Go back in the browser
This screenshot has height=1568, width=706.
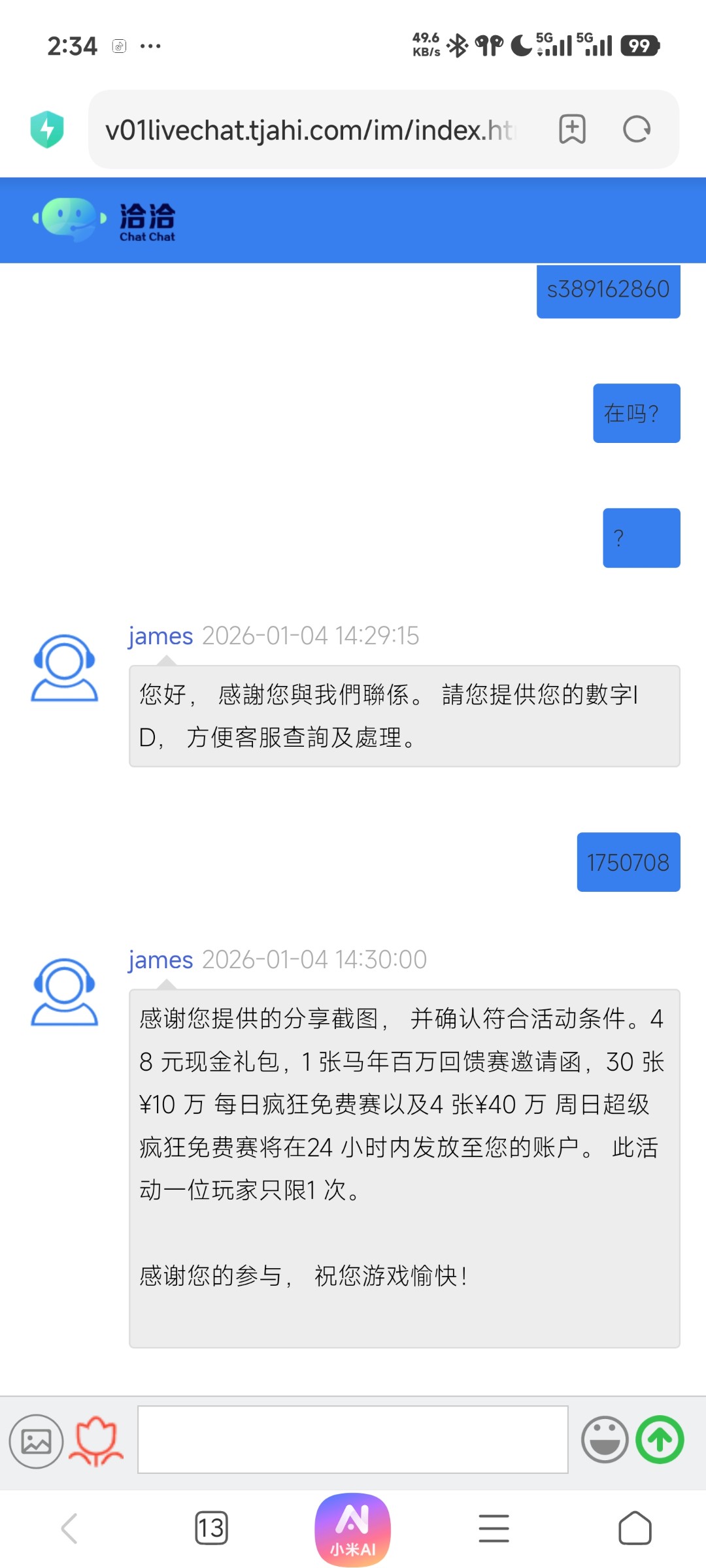click(x=69, y=1529)
